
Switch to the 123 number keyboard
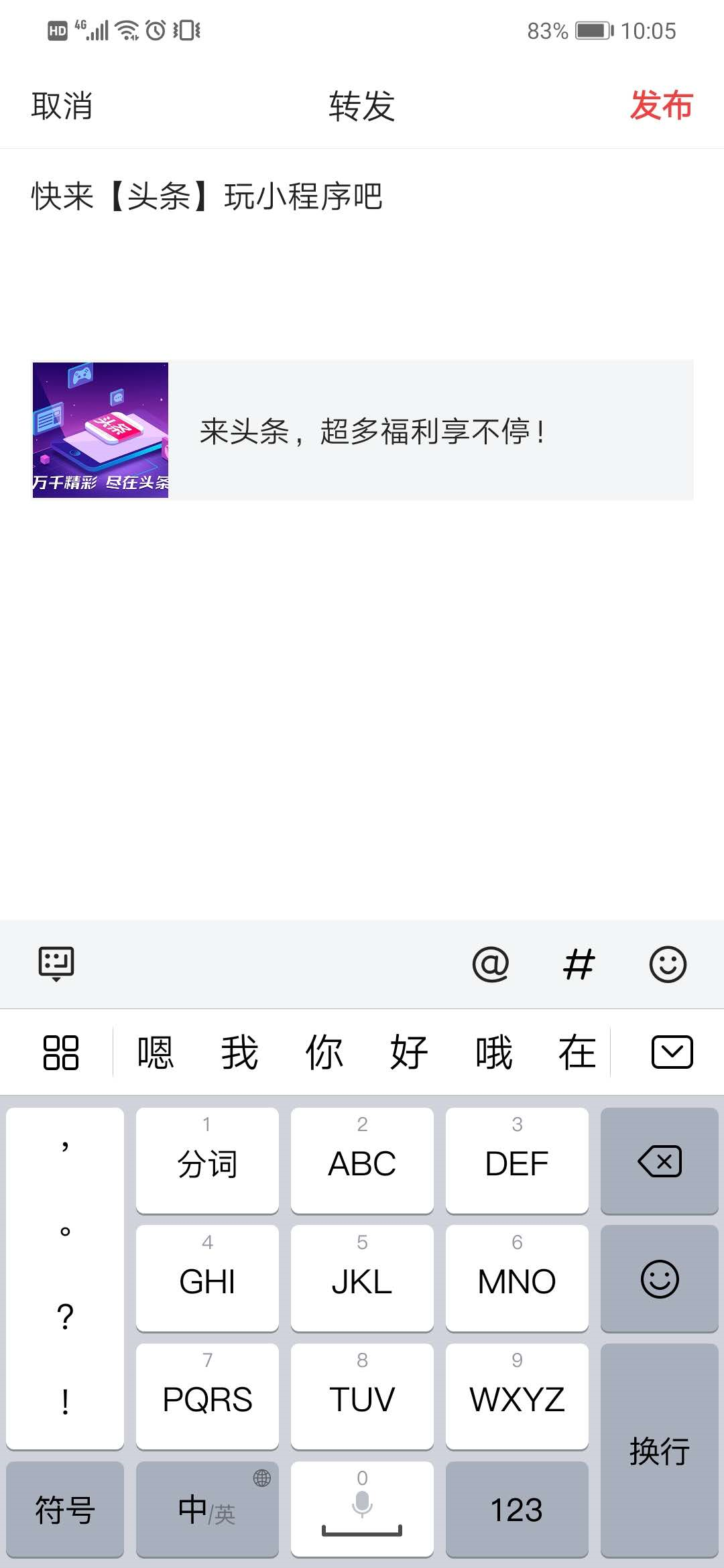517,1509
